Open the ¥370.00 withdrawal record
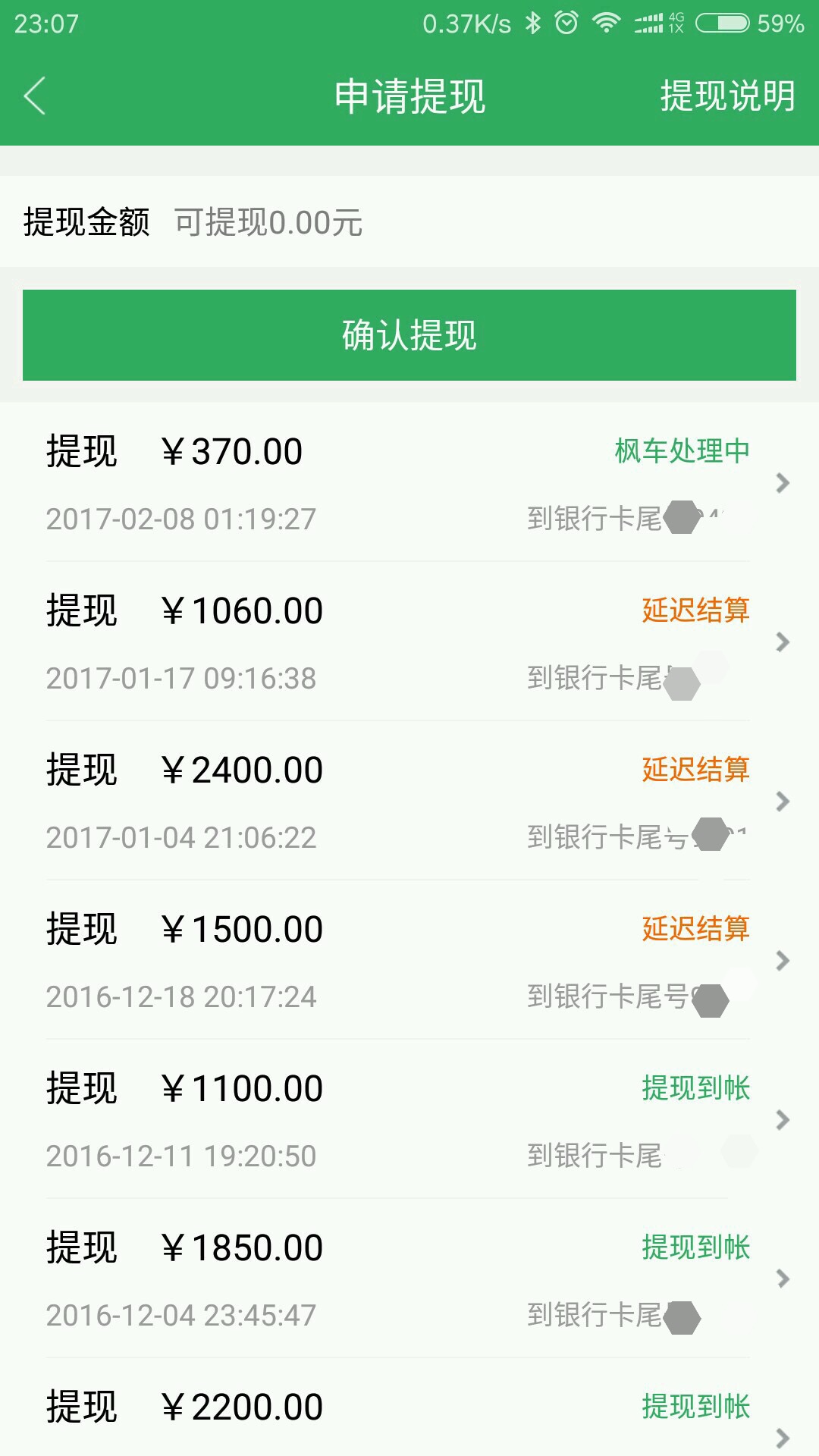This screenshot has height=1456, width=819. pyautogui.click(x=409, y=483)
